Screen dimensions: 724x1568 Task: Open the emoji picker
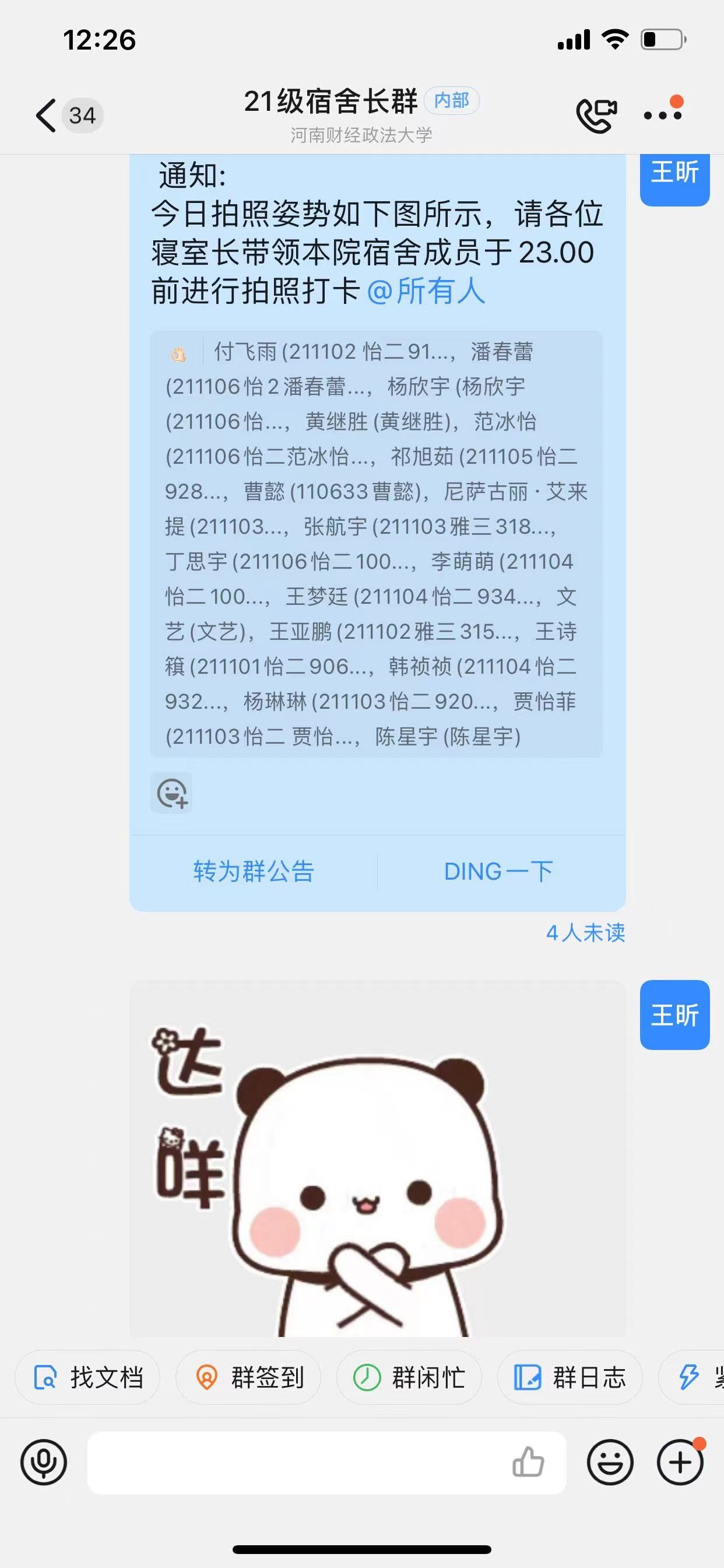click(610, 1462)
